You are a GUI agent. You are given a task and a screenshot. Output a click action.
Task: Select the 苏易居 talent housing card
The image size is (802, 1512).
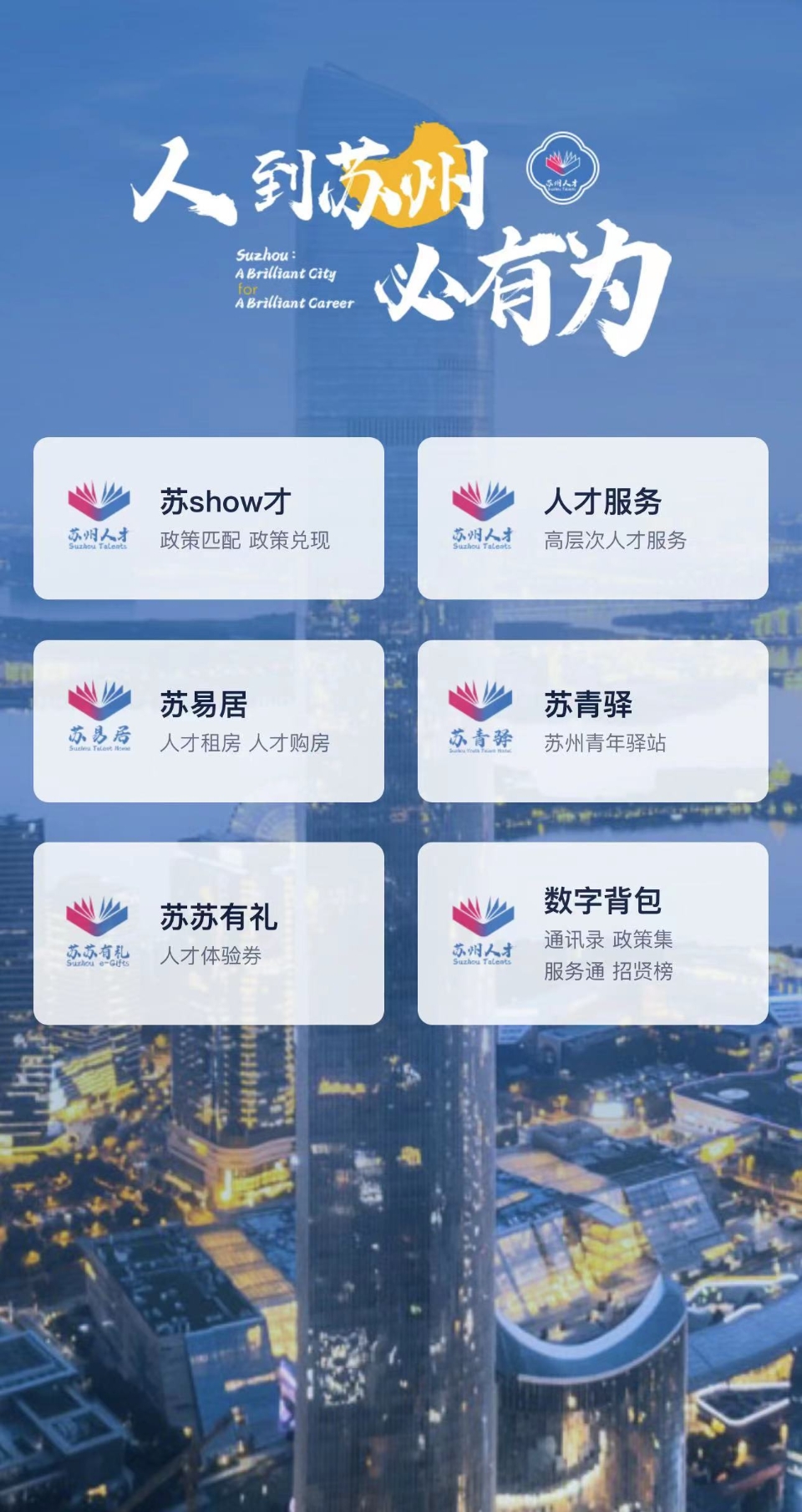[209, 721]
